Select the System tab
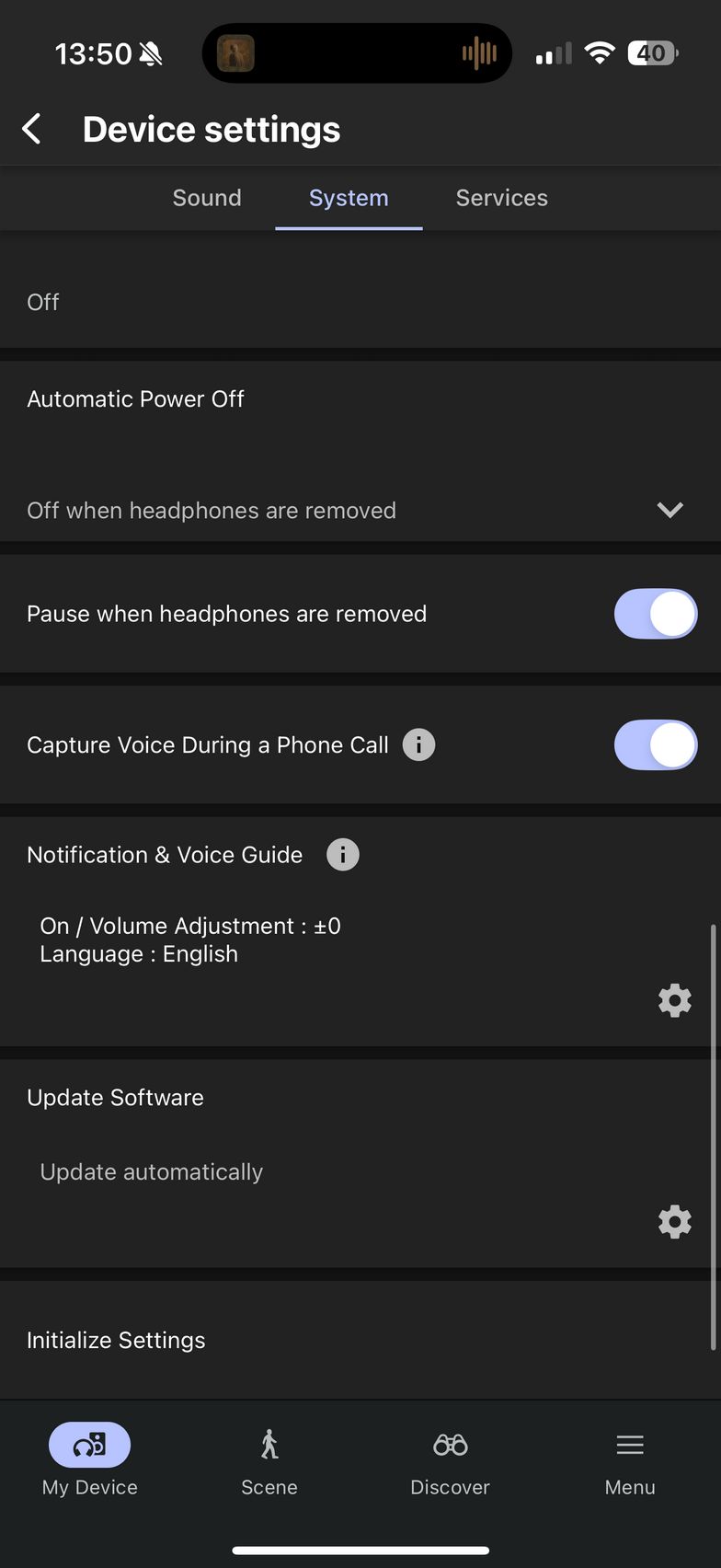721x1568 pixels. tap(349, 198)
